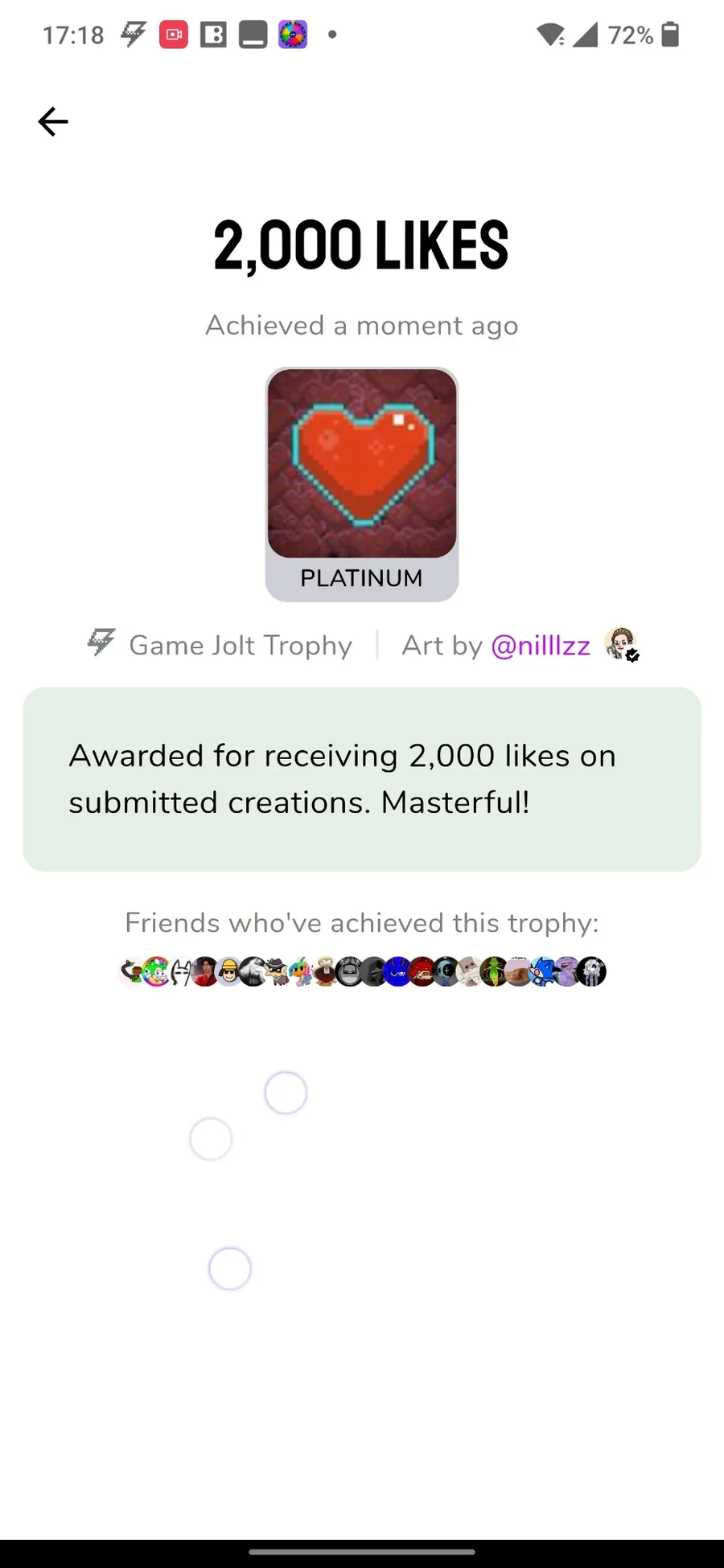Tap the nilllzz avatar beside the art credit
The height and width of the screenshot is (1568, 724).
pos(620,644)
